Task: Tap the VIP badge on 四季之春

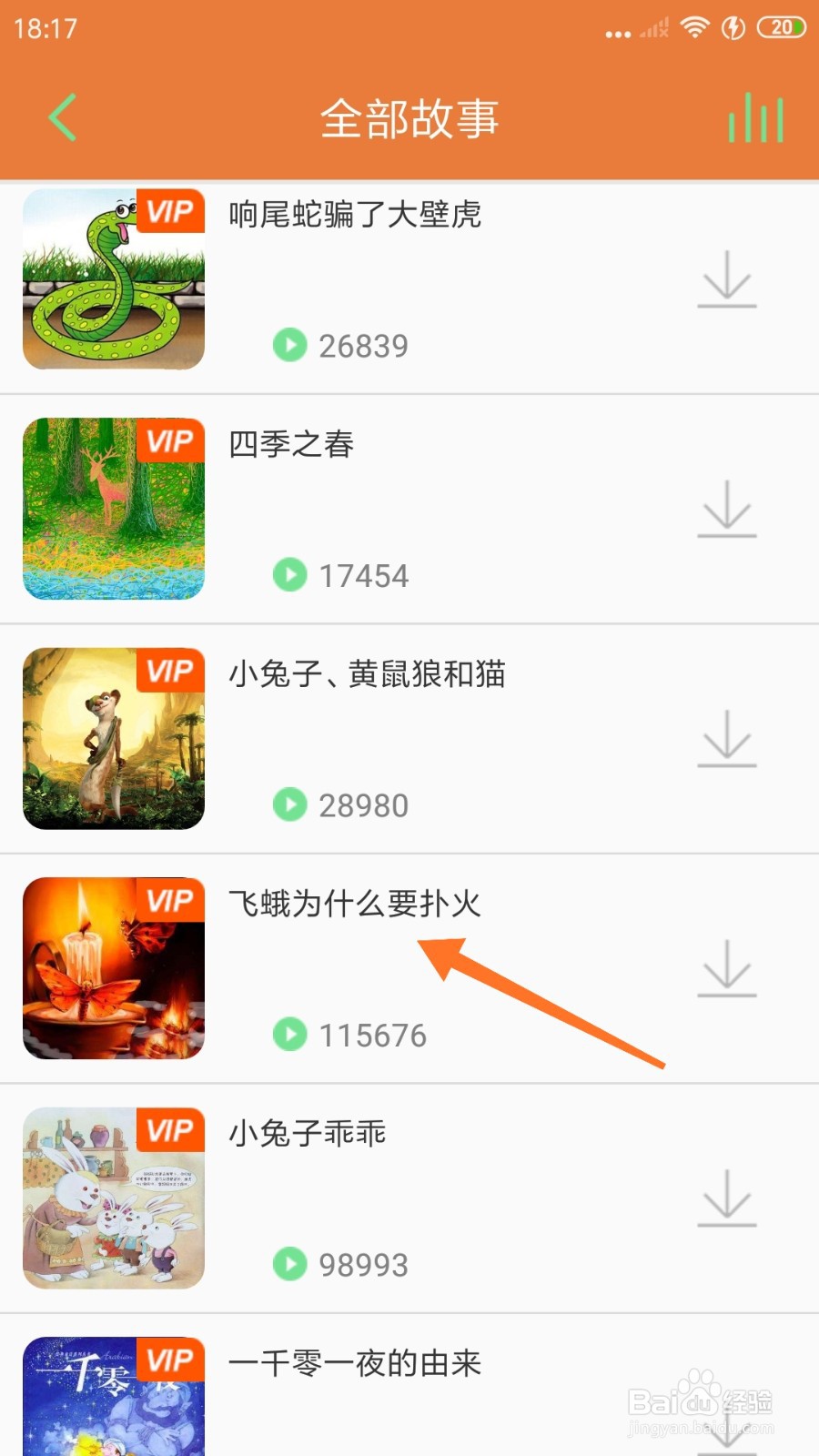Action: click(169, 440)
